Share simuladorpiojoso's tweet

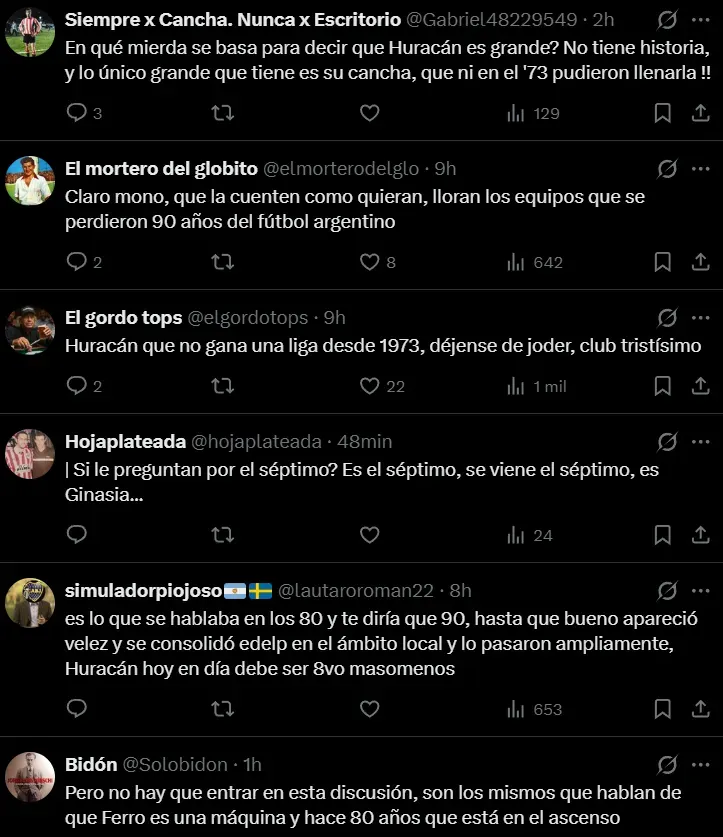coord(700,709)
